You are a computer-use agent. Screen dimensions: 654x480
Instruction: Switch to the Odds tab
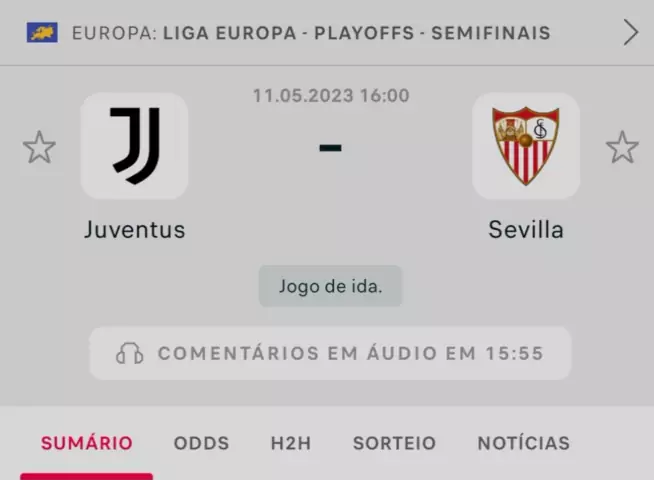(x=201, y=443)
